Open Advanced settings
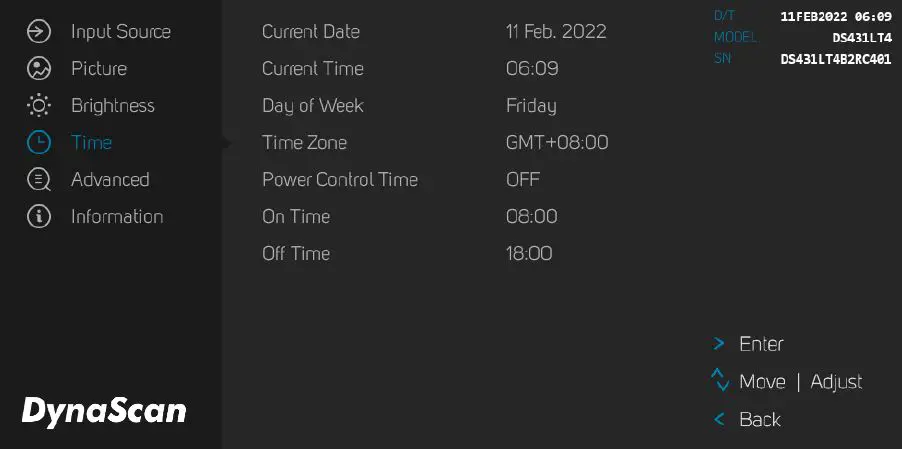 (109, 180)
